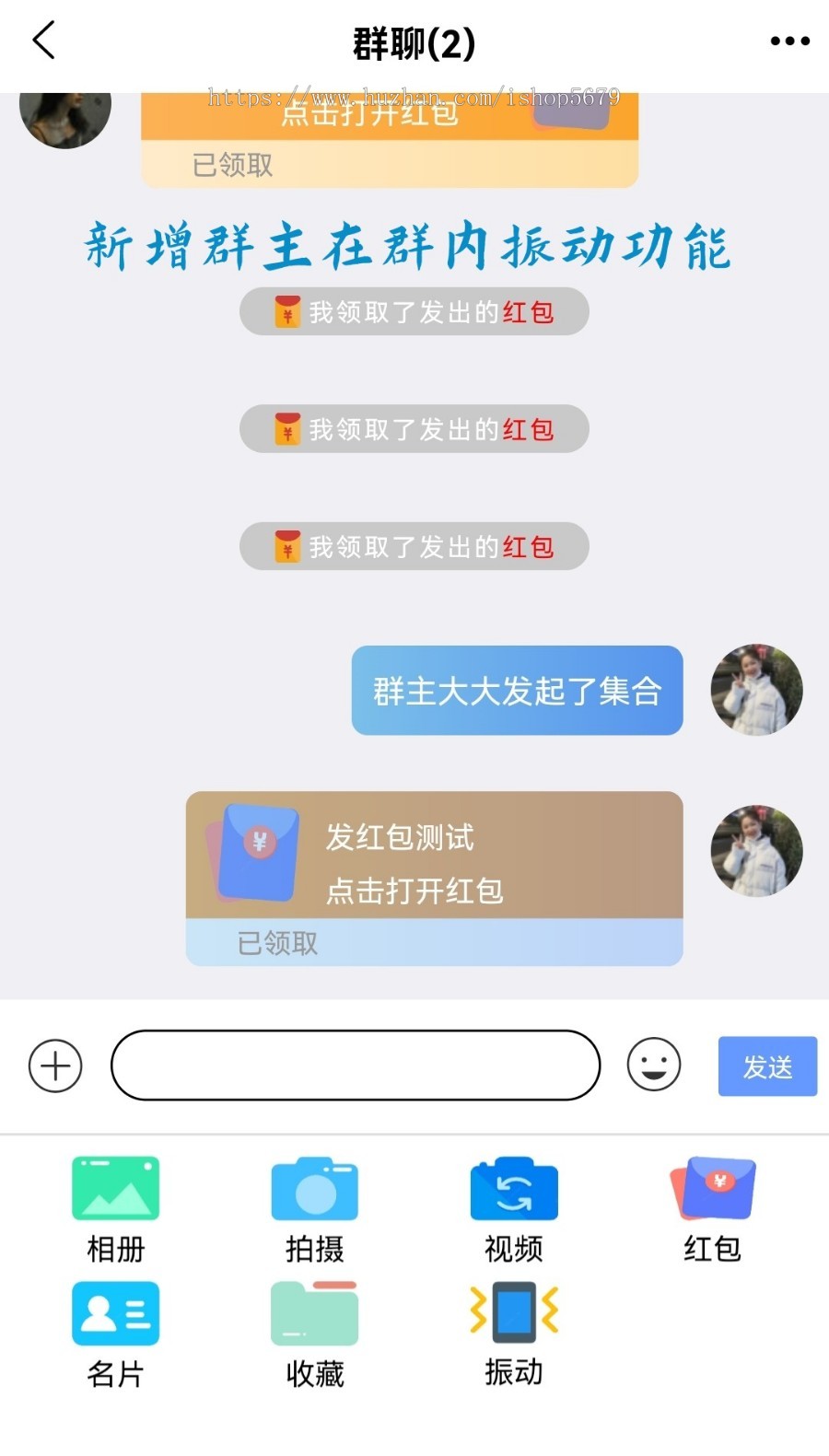
Task: Send a 红包 red packet
Action: tap(712, 1206)
